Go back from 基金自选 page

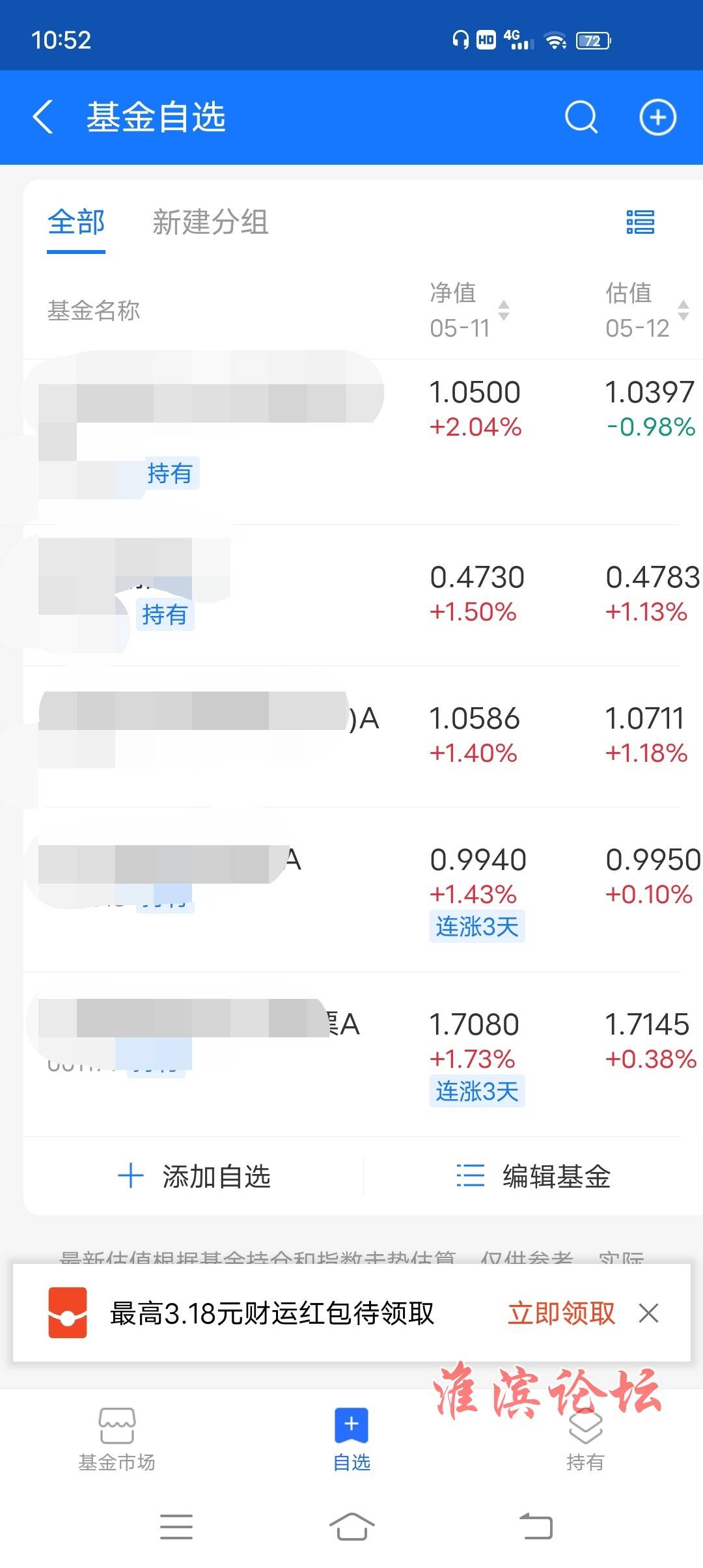pyautogui.click(x=43, y=117)
